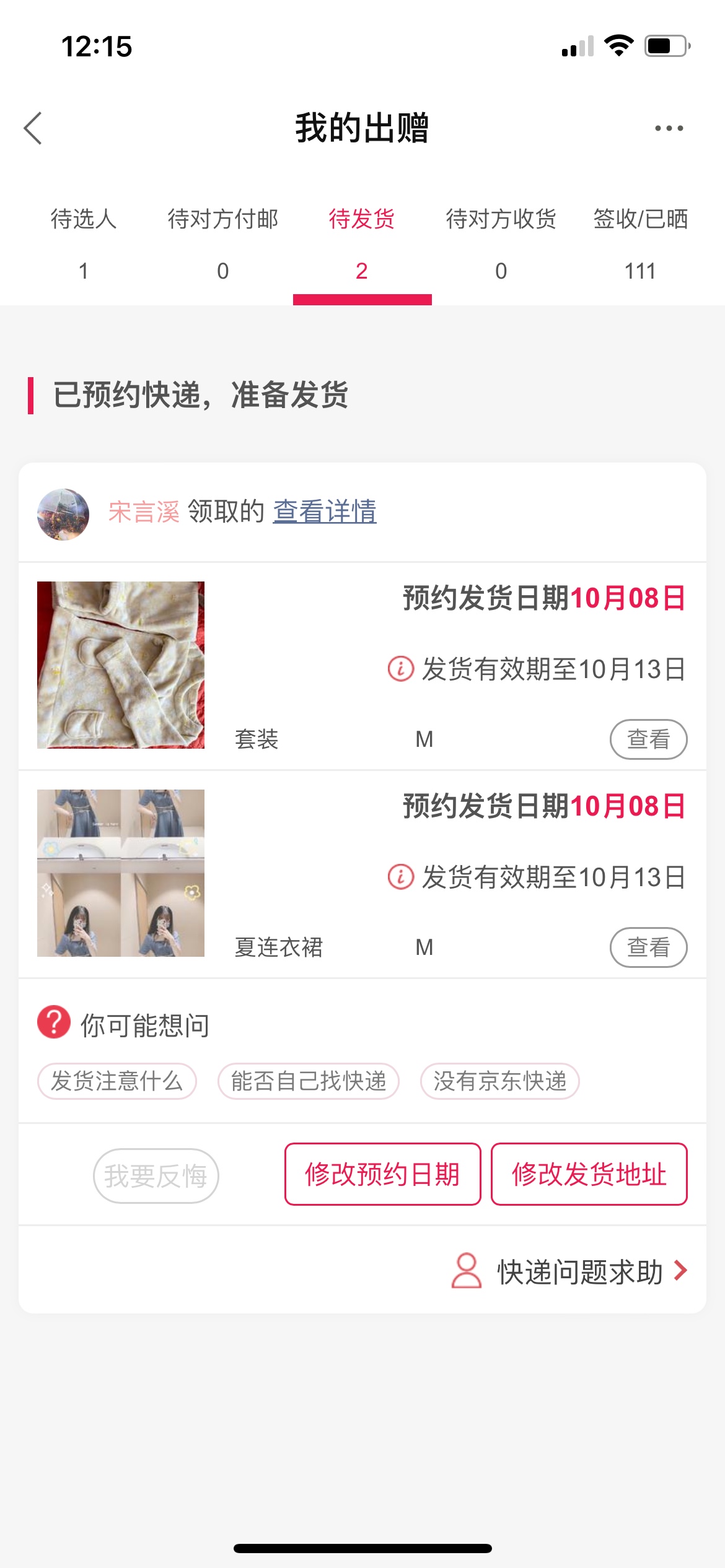The image size is (725, 1568).
Task: Open the 查看详情 link
Action: tap(325, 512)
